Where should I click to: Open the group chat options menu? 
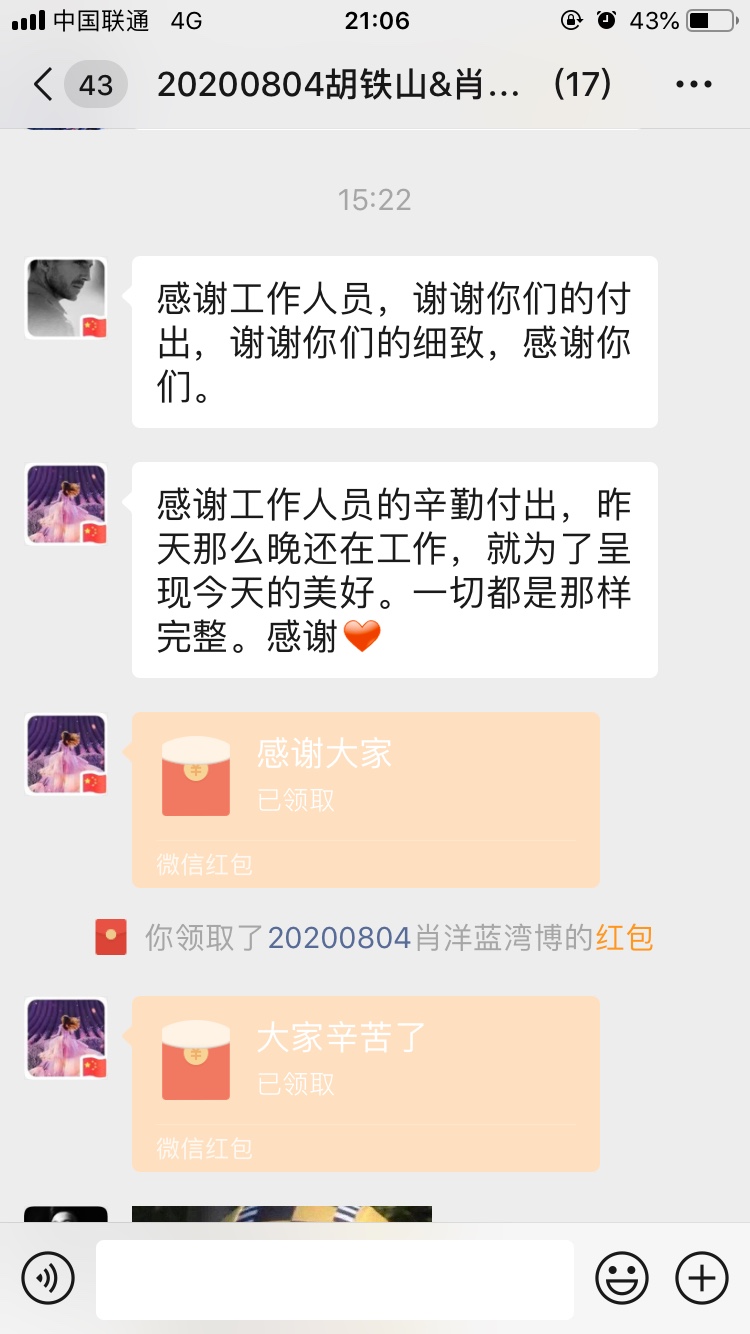693,85
